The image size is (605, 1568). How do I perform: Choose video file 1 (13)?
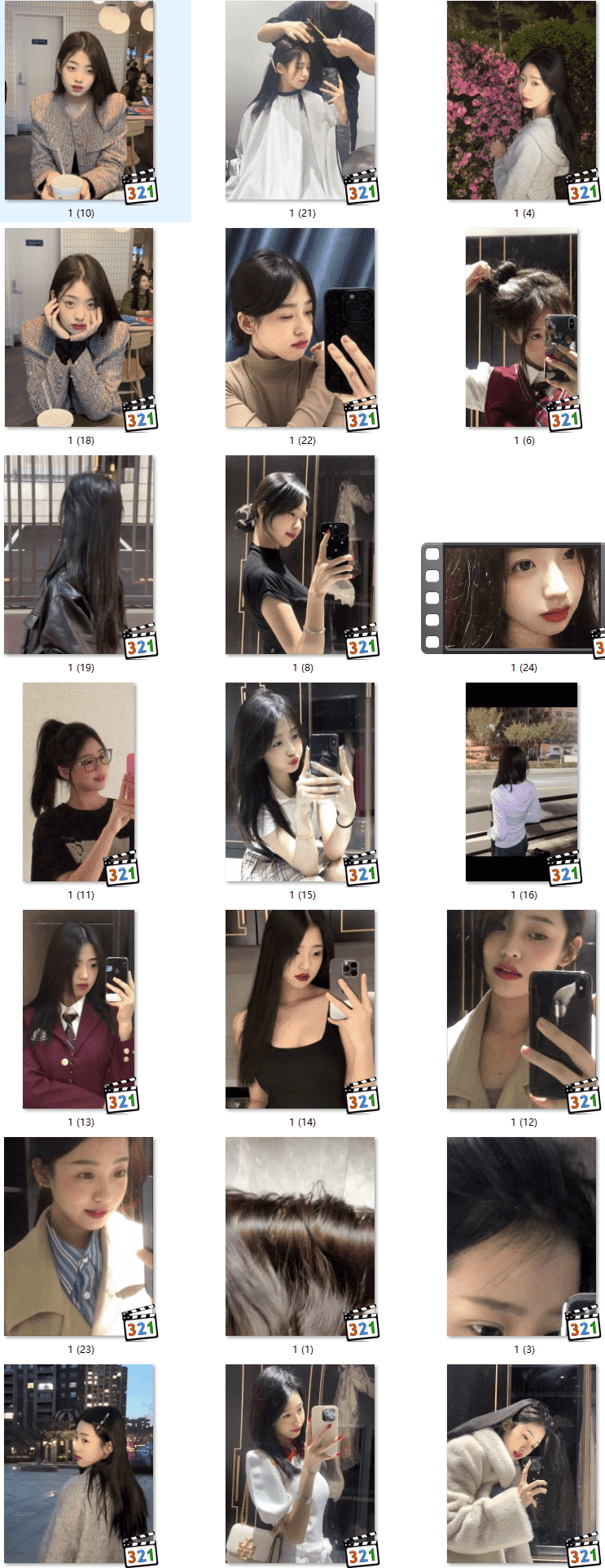click(x=79, y=1010)
